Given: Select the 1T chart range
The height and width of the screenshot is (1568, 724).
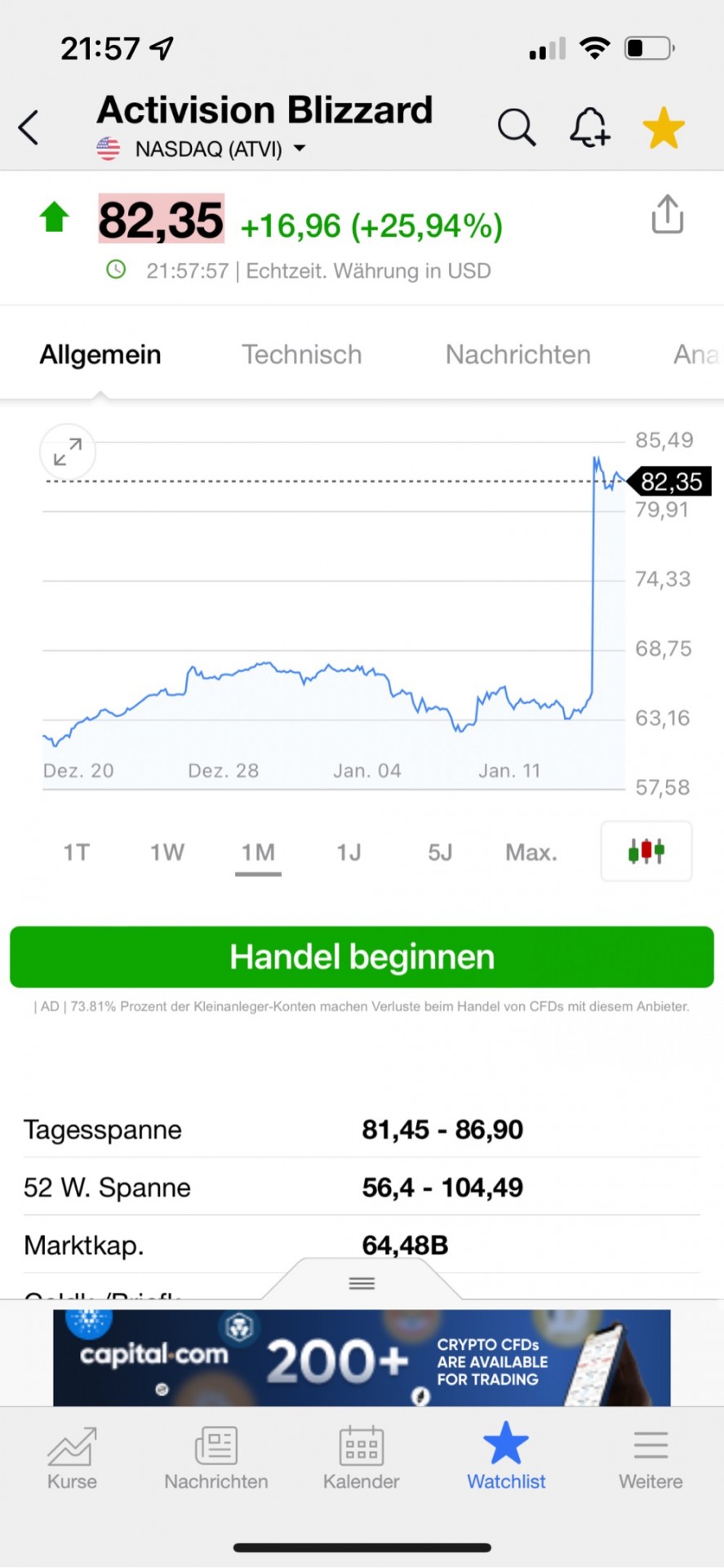Looking at the screenshot, I should click(x=77, y=853).
